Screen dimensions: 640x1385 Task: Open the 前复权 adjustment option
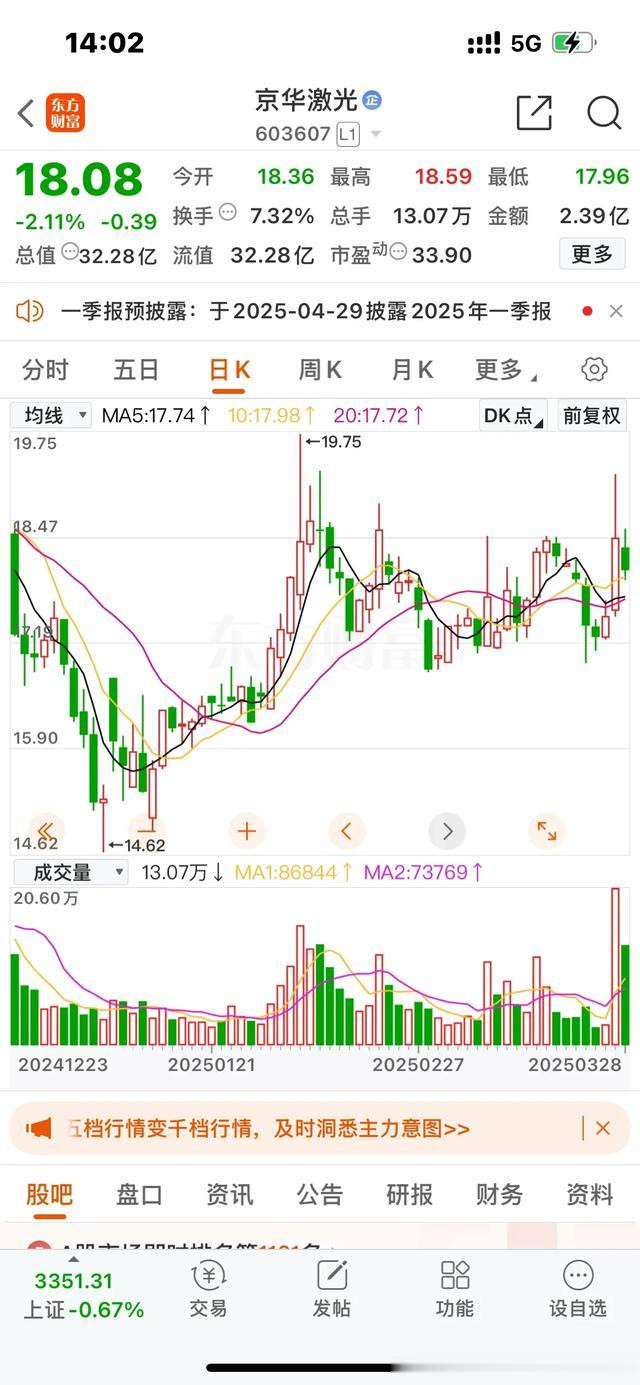point(591,415)
